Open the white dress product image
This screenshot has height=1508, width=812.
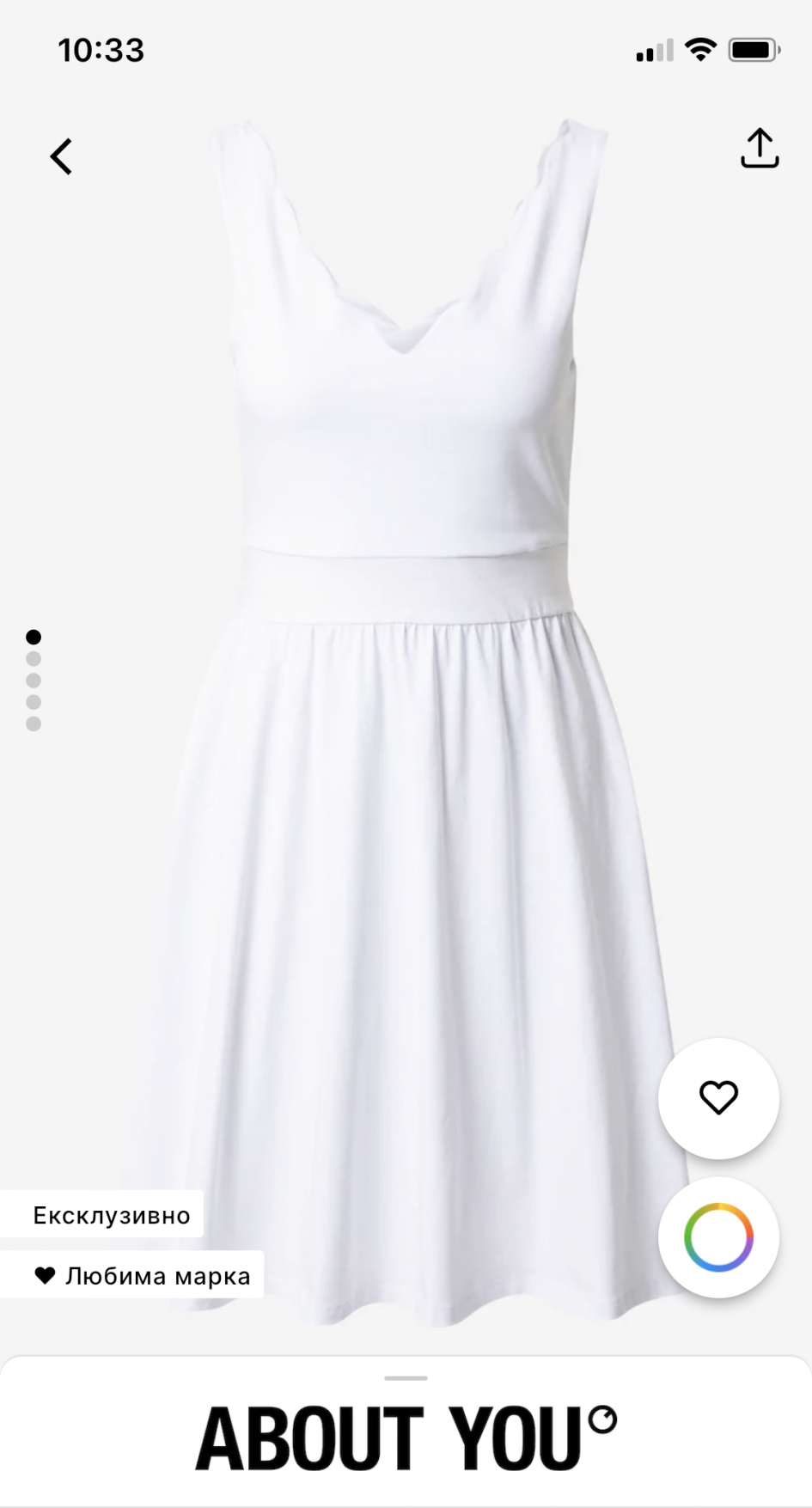point(404,722)
